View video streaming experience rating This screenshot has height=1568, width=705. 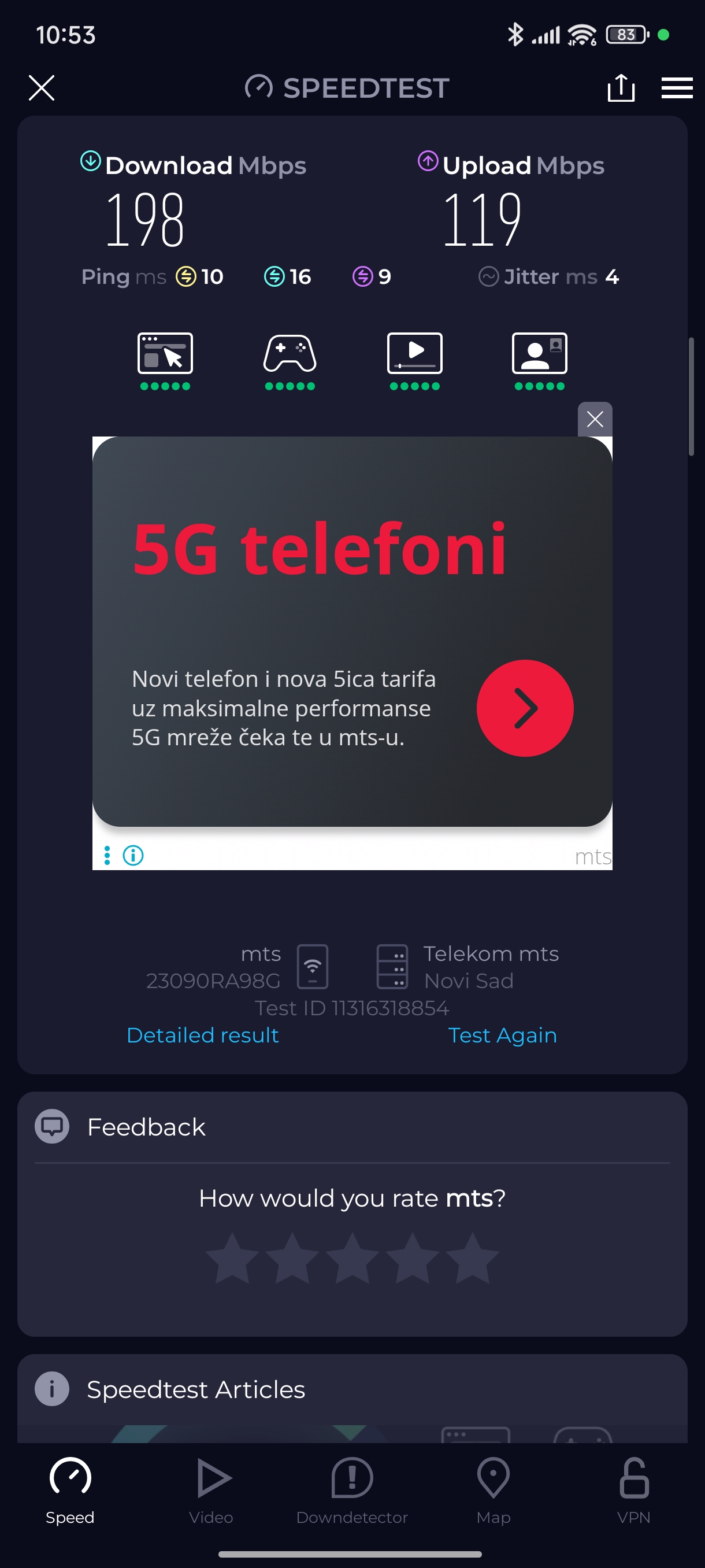[414, 360]
